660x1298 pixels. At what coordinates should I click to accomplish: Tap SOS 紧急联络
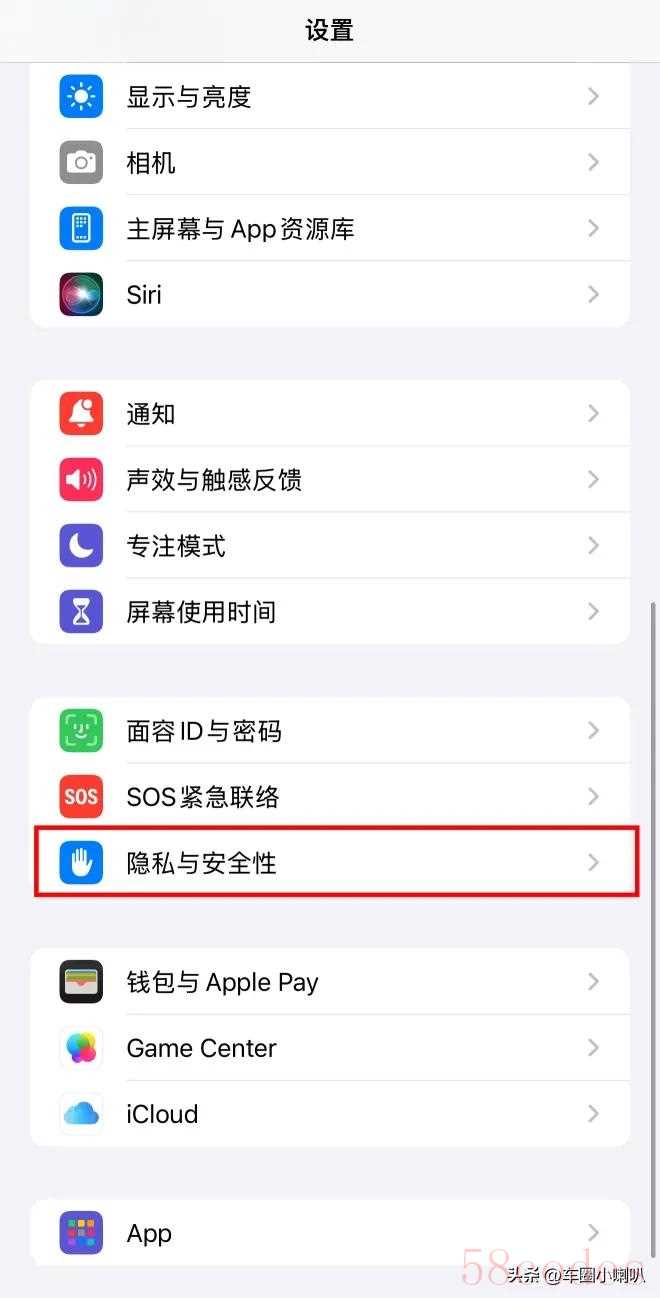click(x=330, y=796)
